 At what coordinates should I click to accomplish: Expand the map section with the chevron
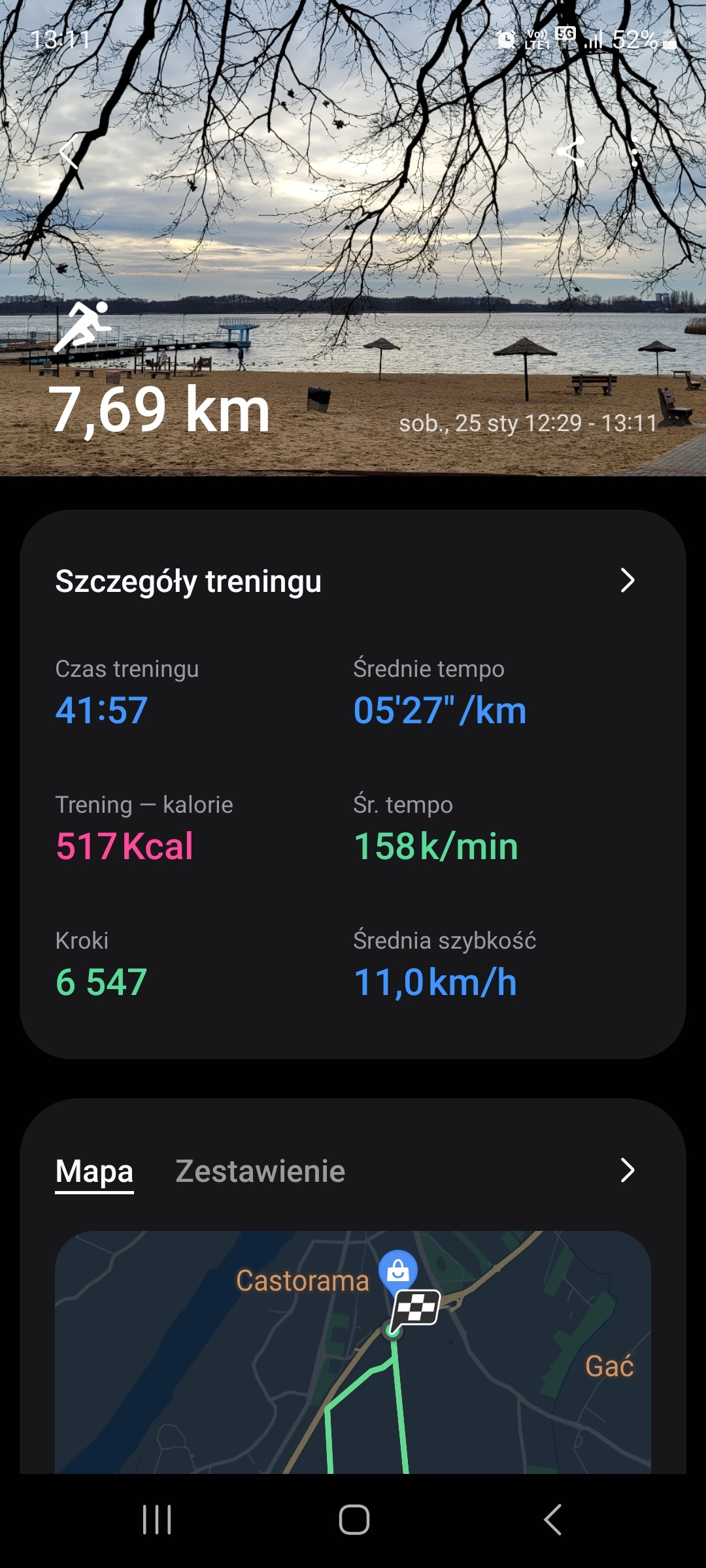point(628,1170)
